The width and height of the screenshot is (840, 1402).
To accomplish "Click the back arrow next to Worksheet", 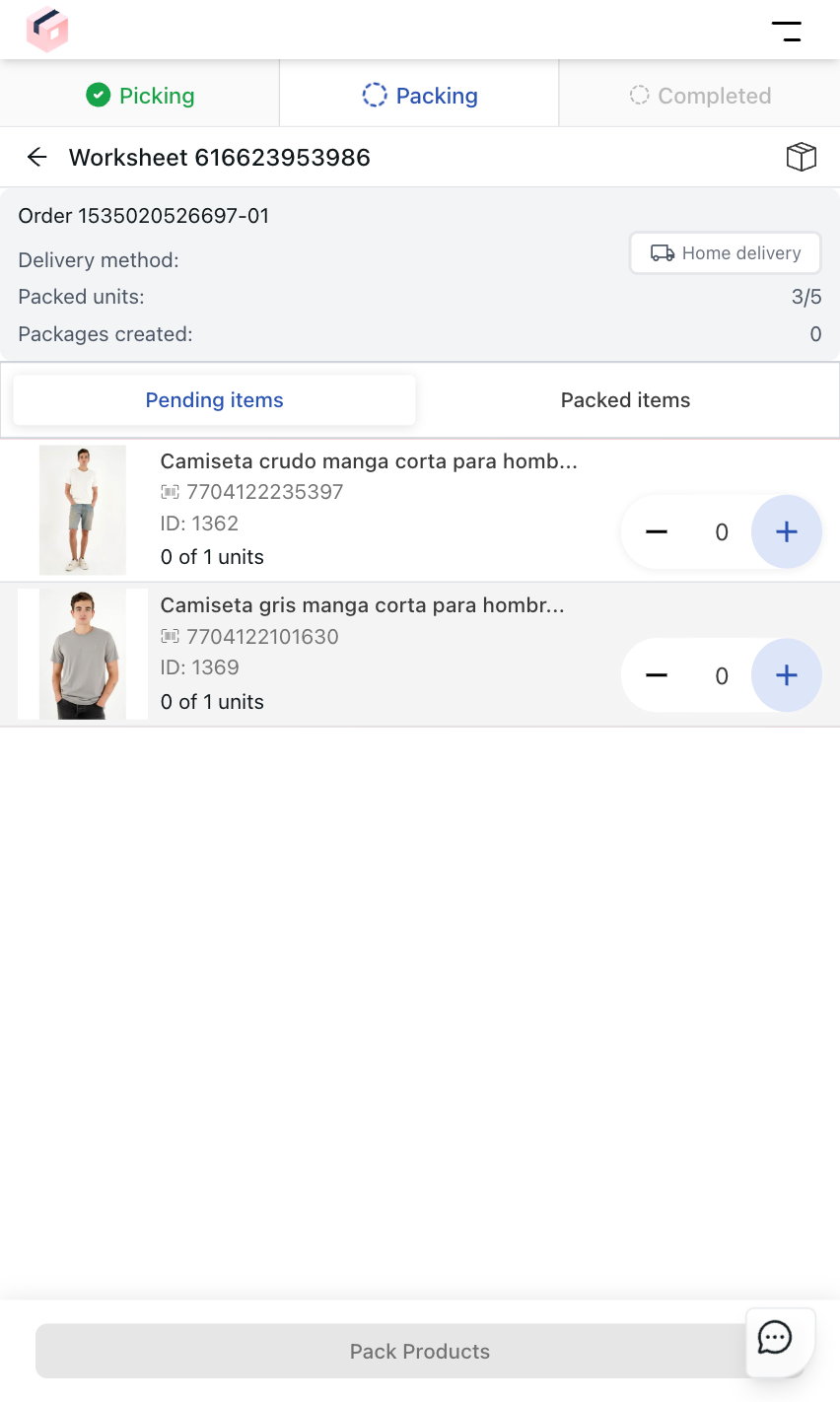I will (x=35, y=156).
